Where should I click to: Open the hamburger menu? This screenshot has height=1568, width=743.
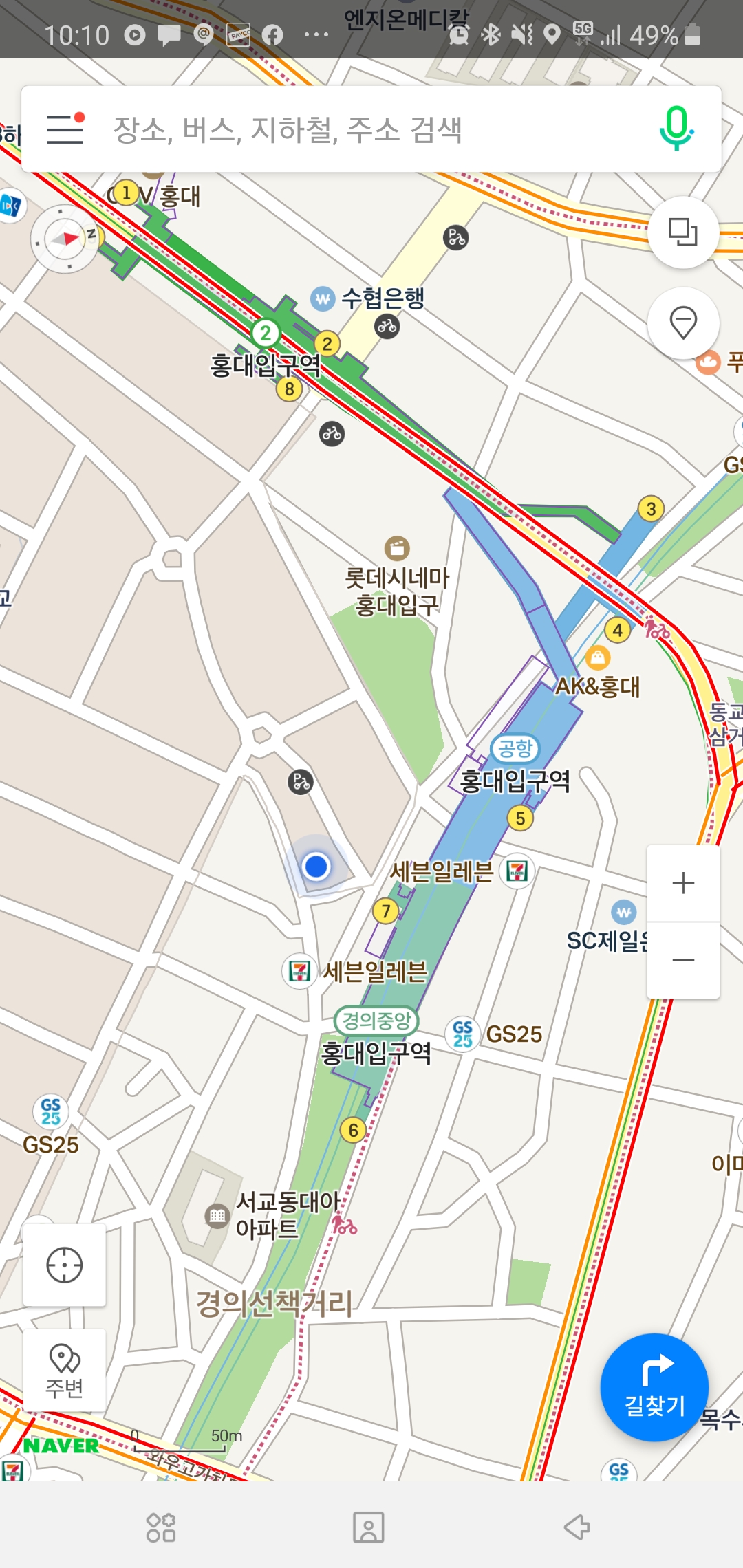pos(65,129)
